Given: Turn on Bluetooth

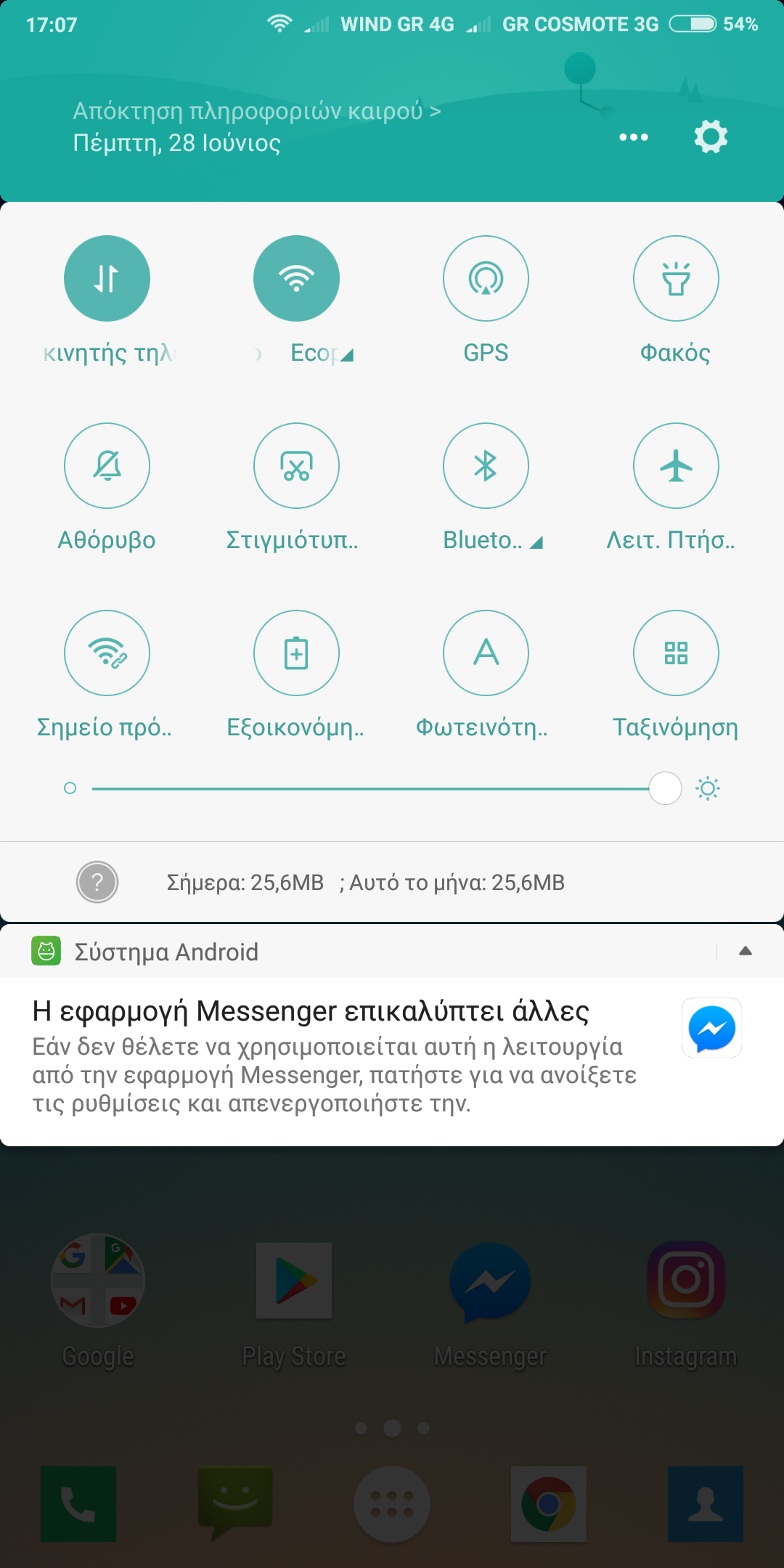Looking at the screenshot, I should pyautogui.click(x=486, y=466).
